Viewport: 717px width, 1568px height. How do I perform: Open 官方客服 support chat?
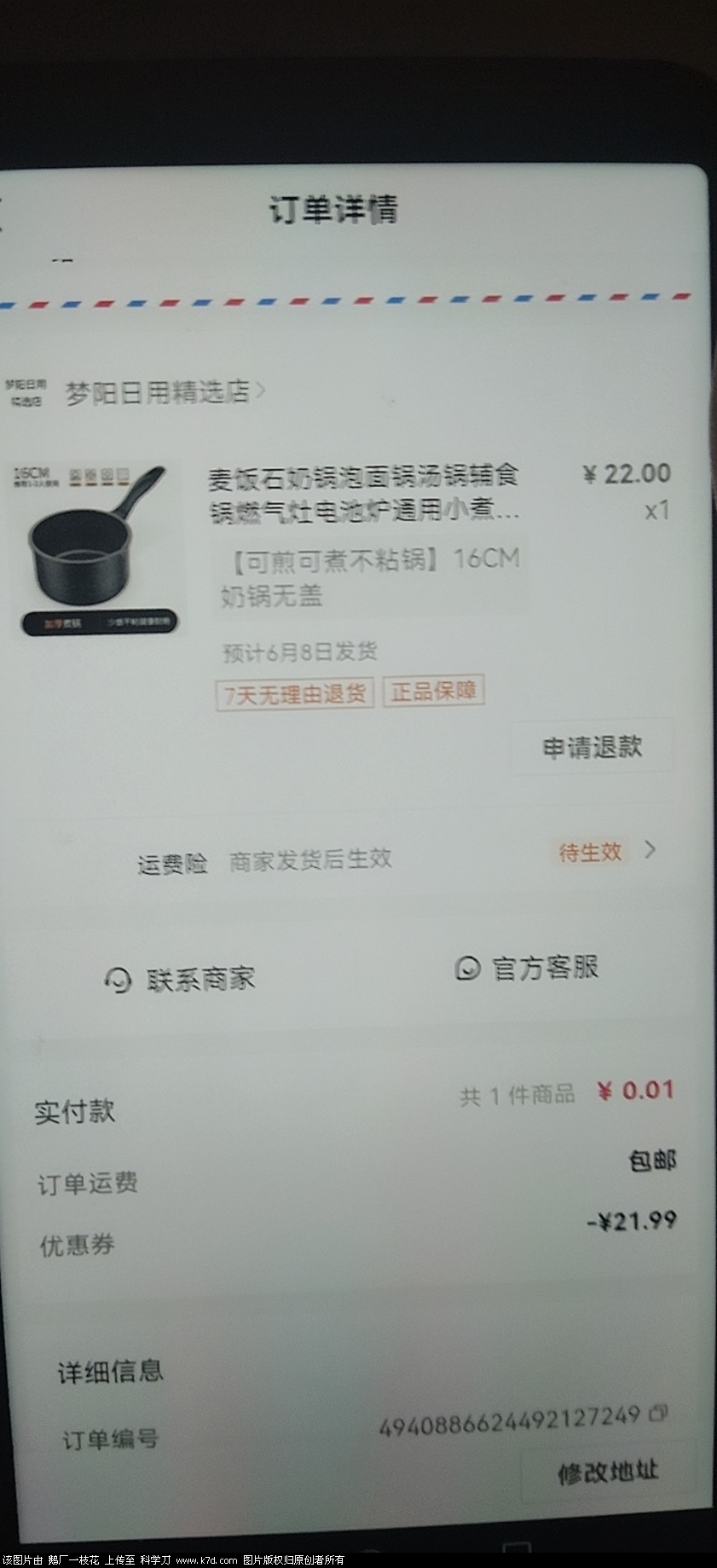click(x=529, y=969)
